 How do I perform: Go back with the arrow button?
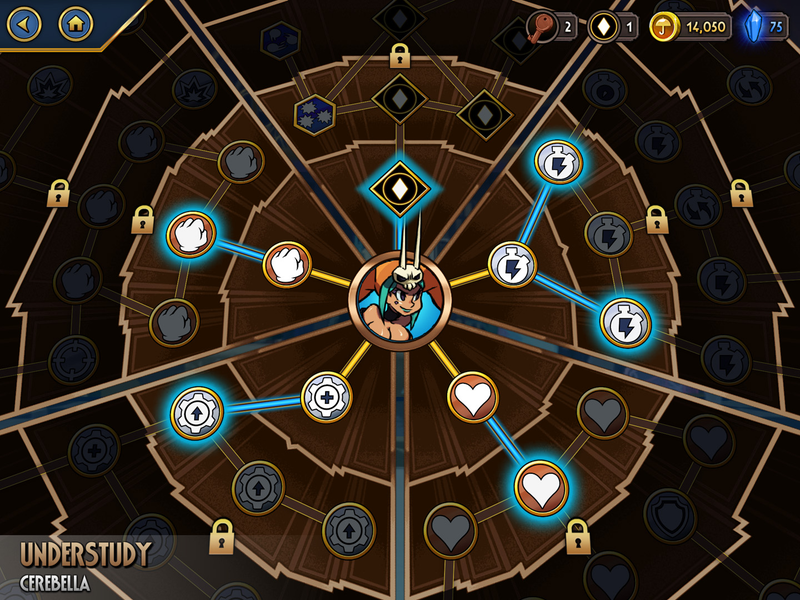pos(24,22)
